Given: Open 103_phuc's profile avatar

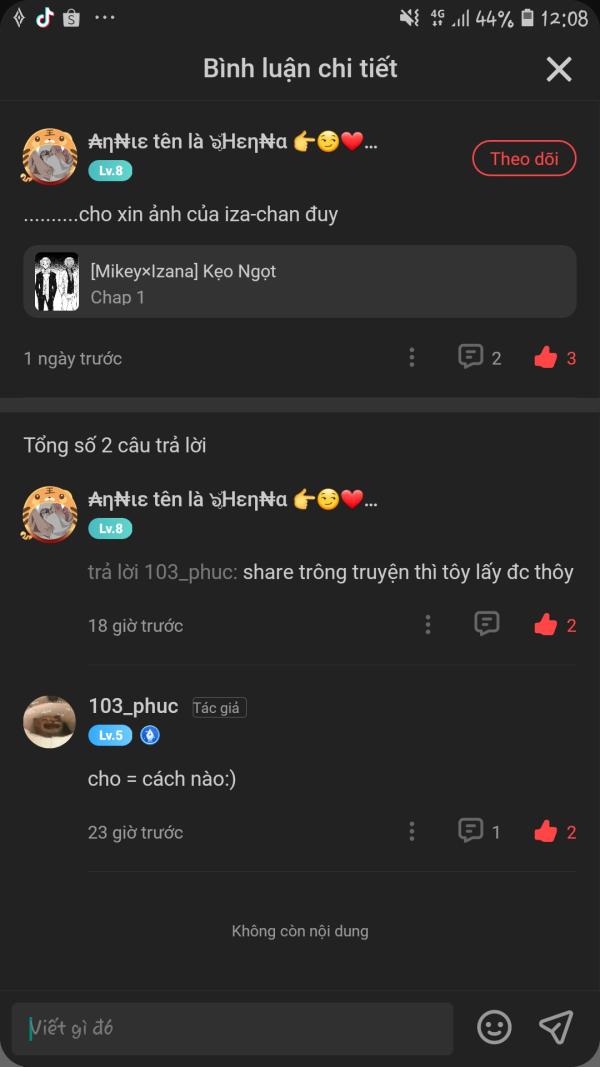Looking at the screenshot, I should click(x=49, y=722).
